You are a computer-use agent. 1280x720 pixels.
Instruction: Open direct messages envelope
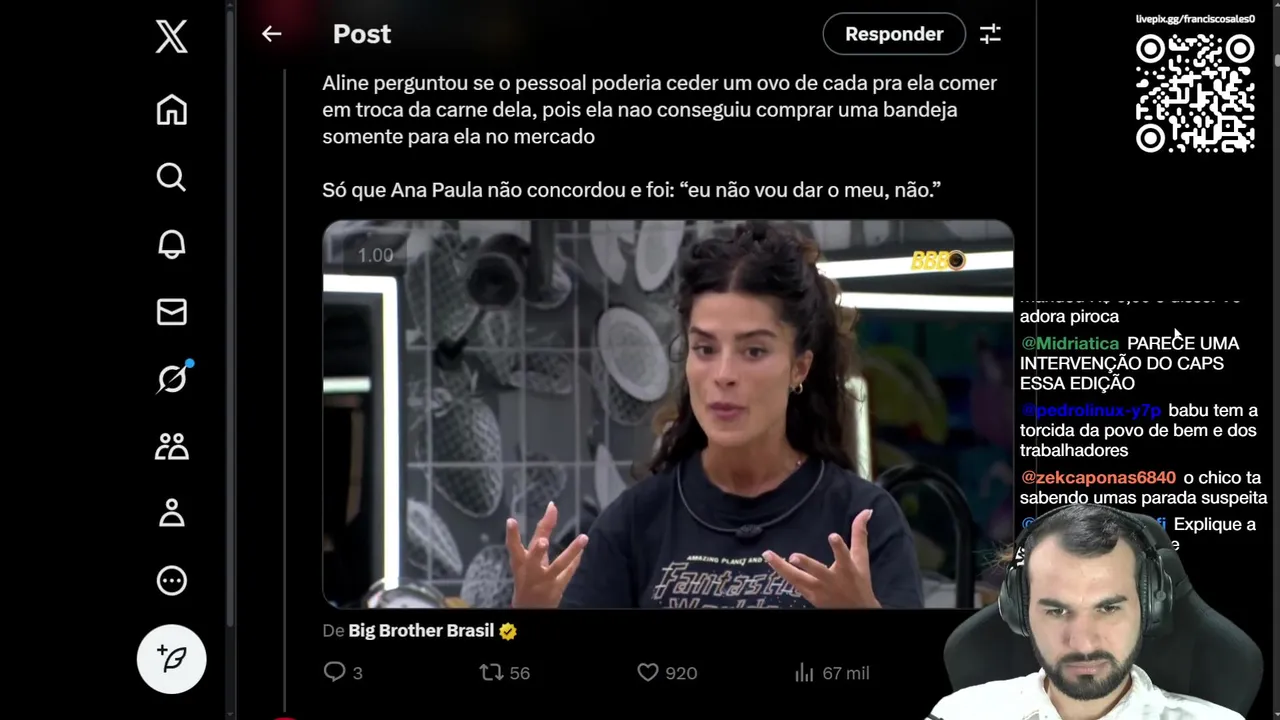(171, 312)
